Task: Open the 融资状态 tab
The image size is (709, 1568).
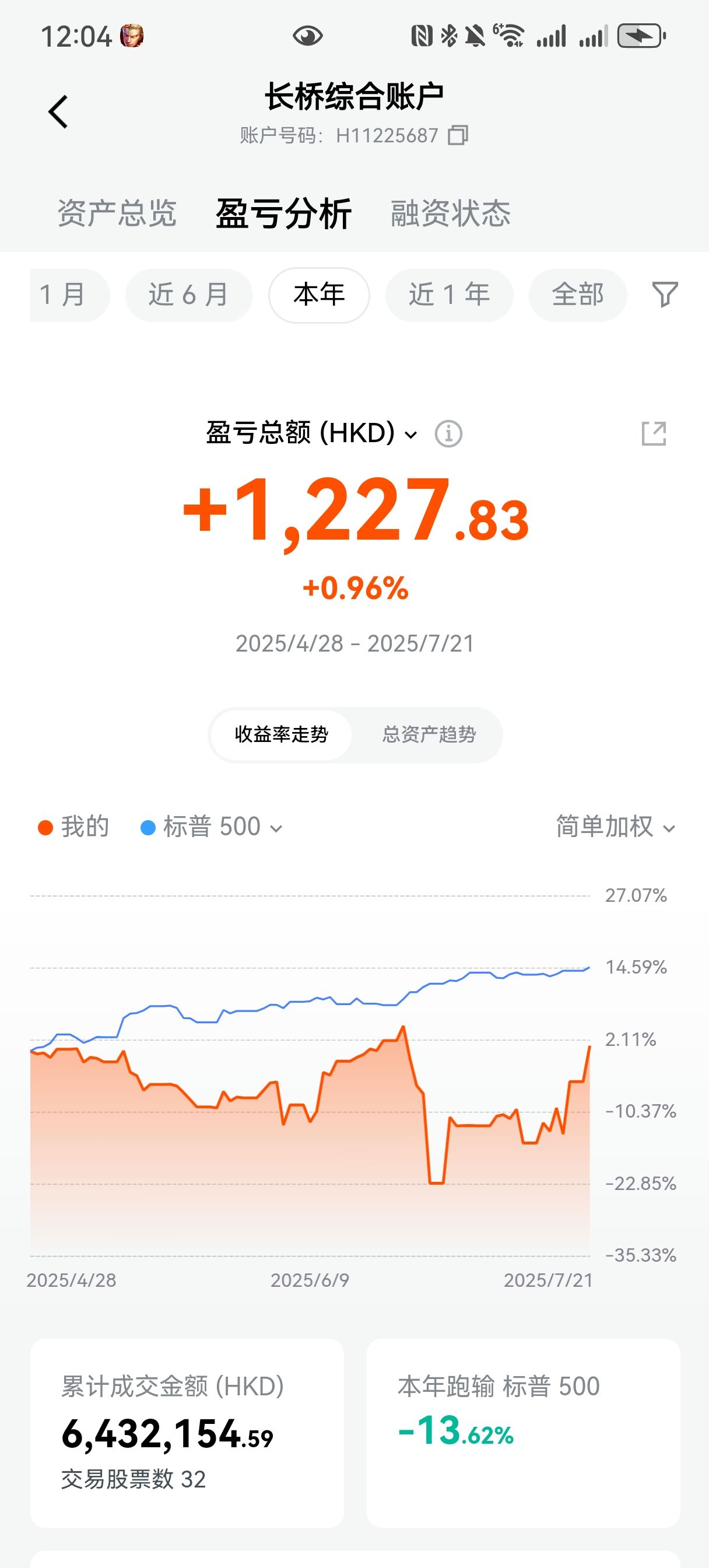Action: [450, 213]
